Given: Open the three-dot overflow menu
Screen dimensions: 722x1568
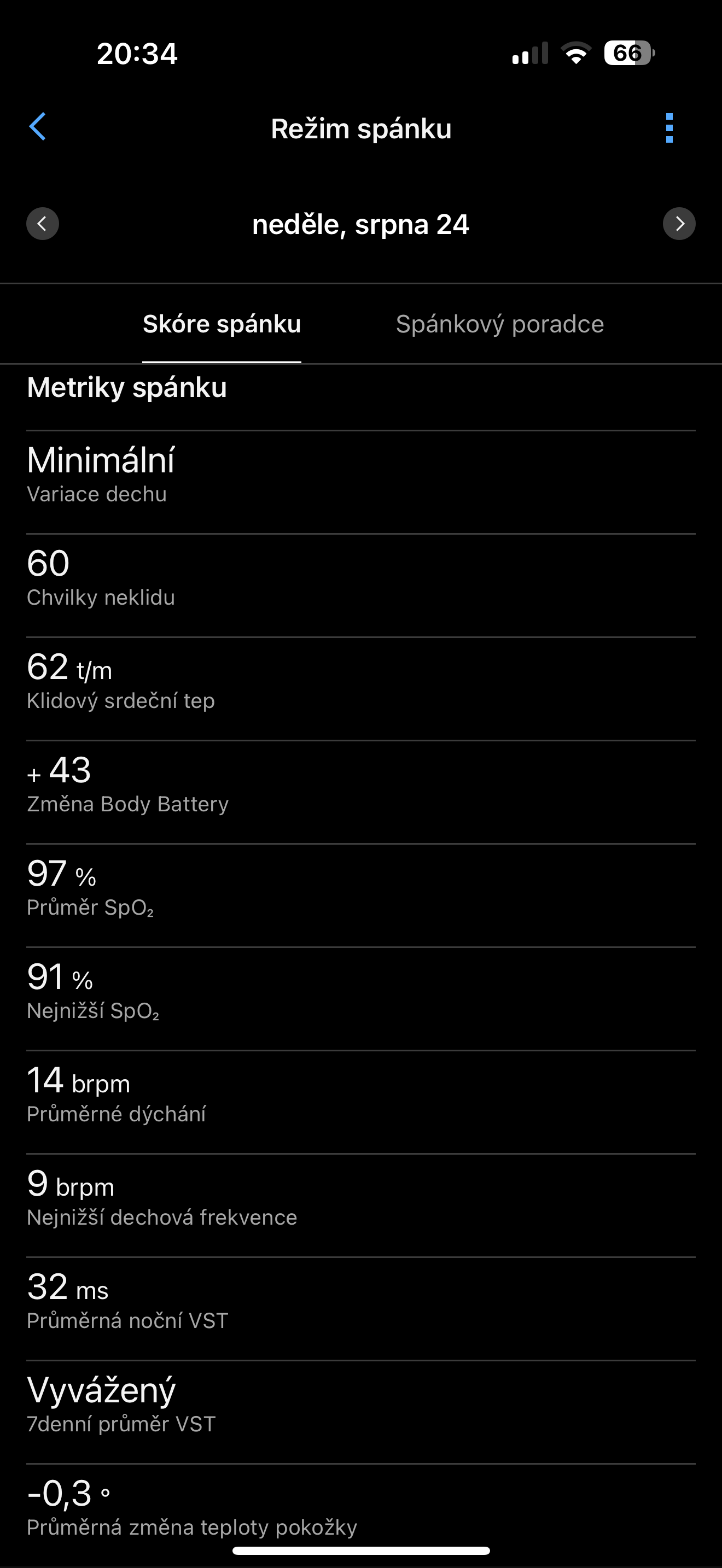Looking at the screenshot, I should [669, 128].
